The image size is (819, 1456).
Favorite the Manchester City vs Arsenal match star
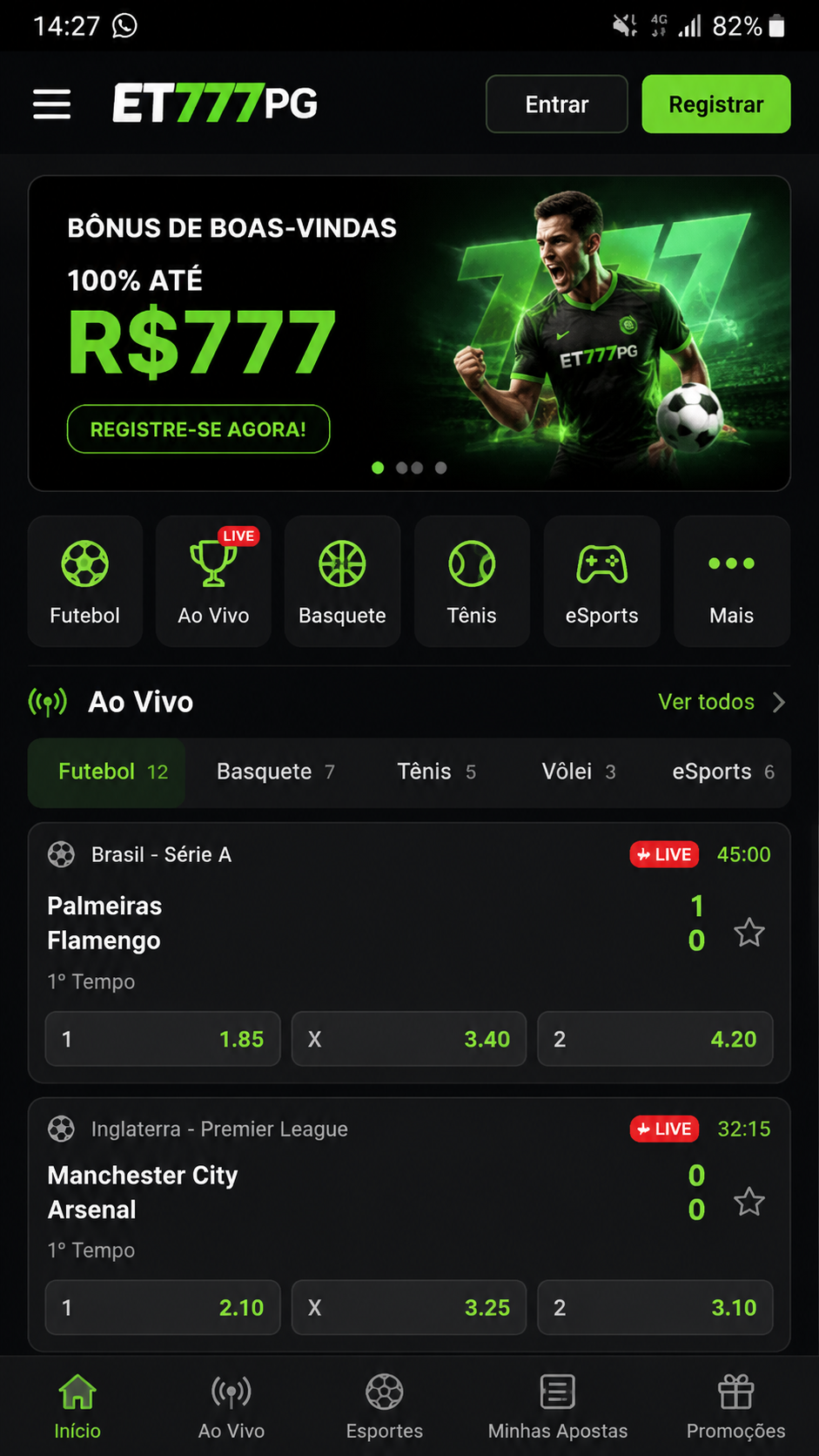click(749, 1203)
